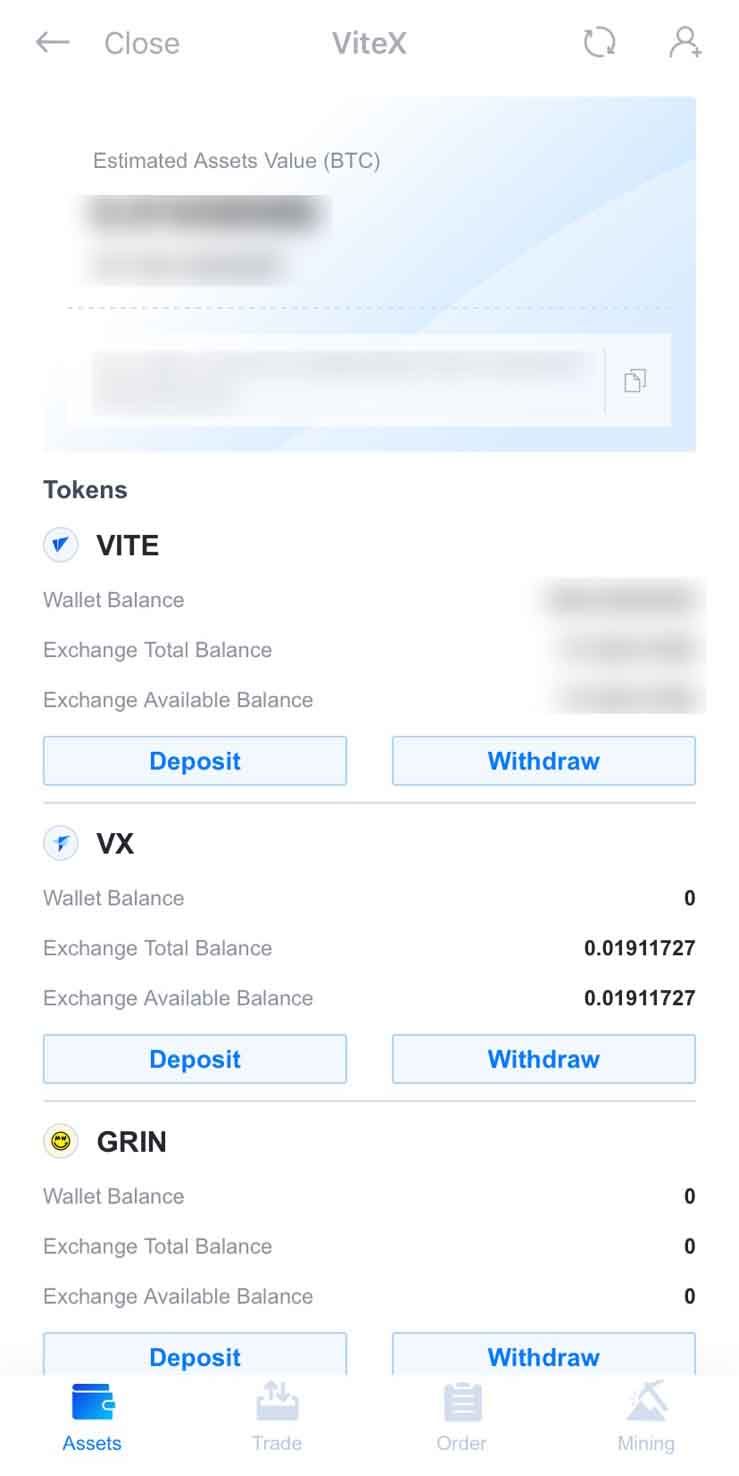Deposit VITE tokens
Viewport: 739px width, 1476px height.
[195, 761]
